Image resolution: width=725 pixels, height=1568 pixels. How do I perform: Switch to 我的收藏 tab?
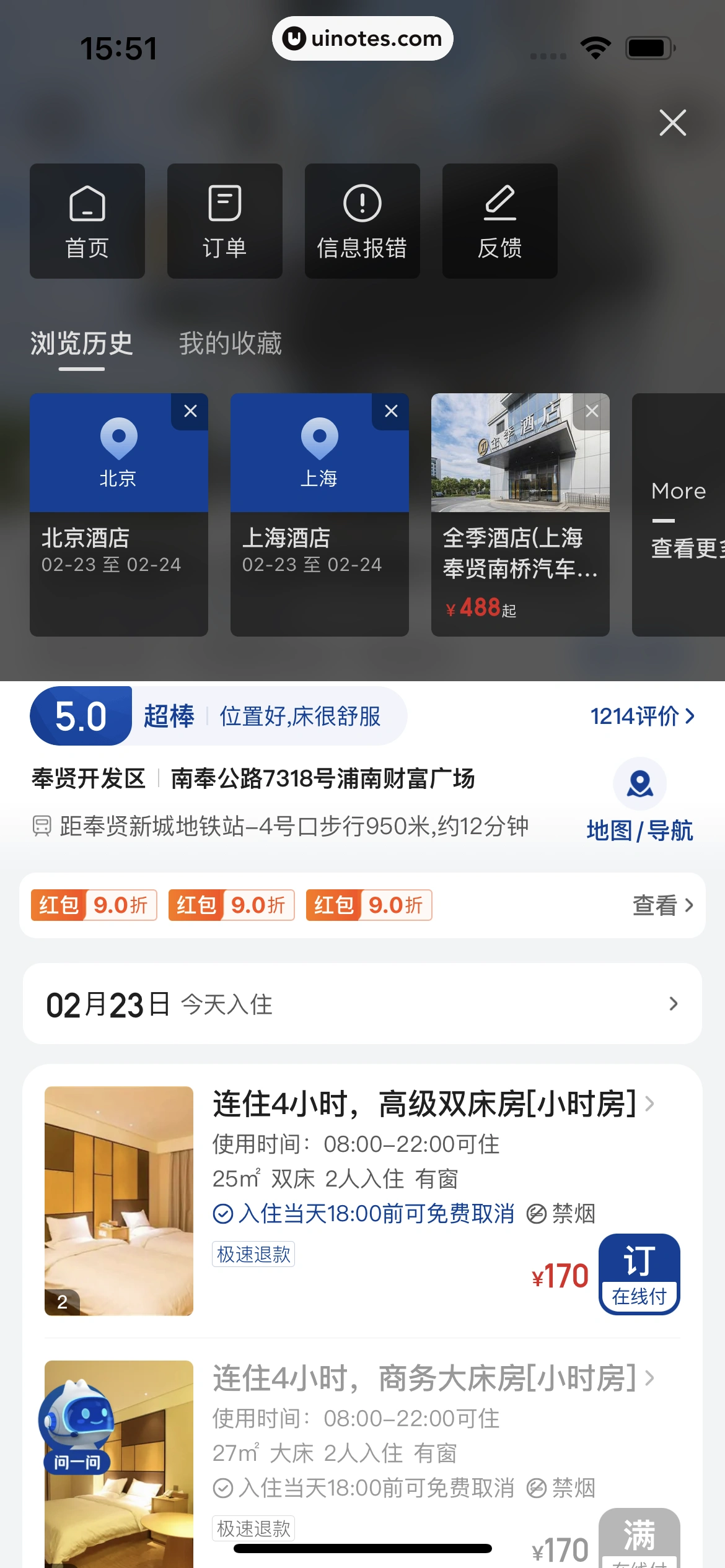(231, 344)
